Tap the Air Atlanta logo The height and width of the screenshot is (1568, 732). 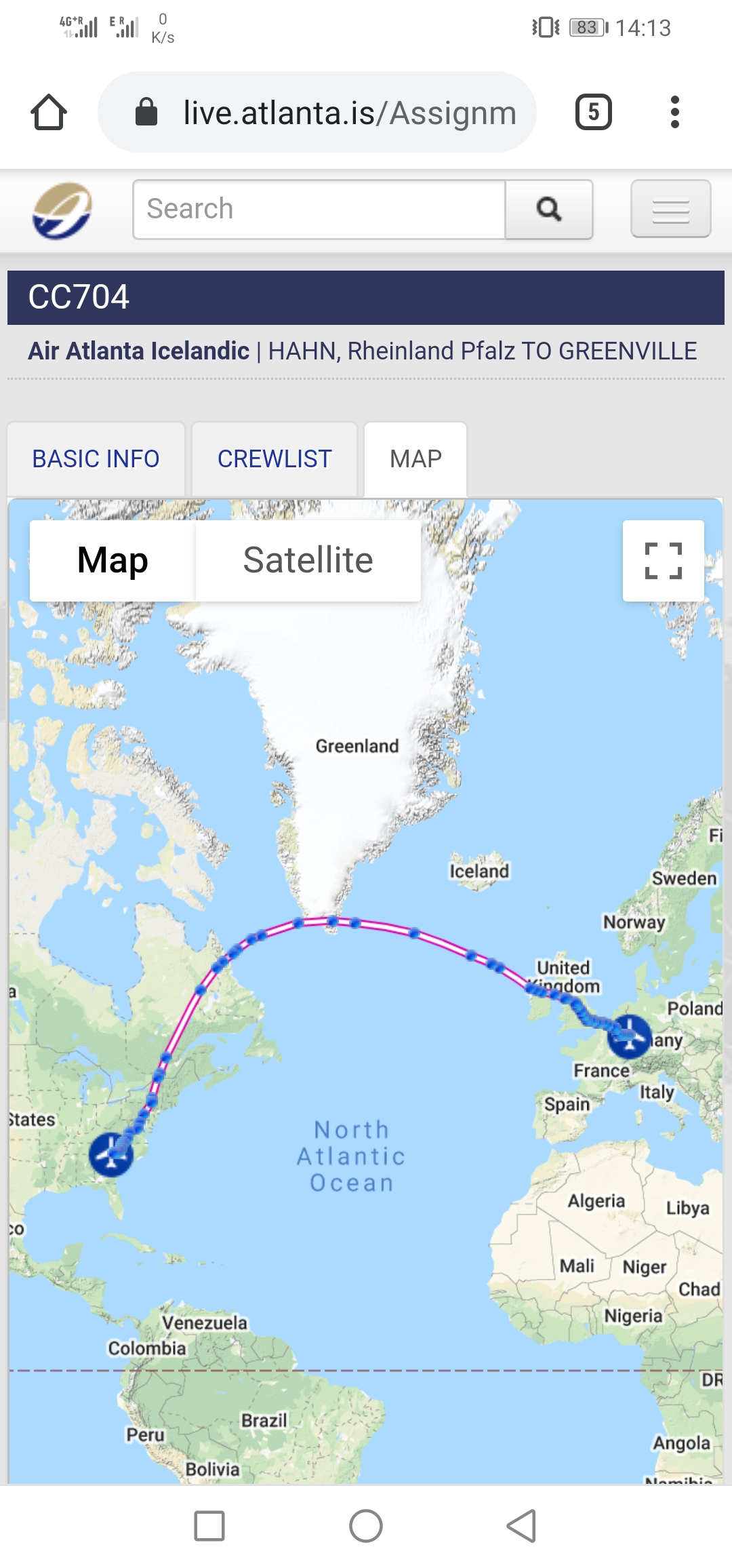click(62, 210)
